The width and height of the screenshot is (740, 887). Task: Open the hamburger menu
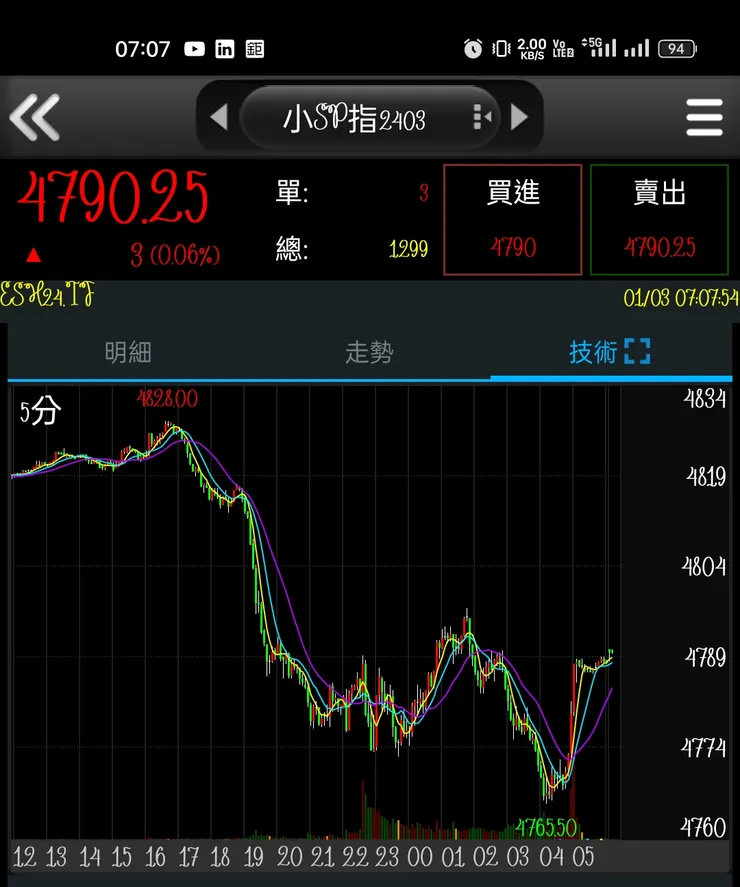pyautogui.click(x=705, y=117)
